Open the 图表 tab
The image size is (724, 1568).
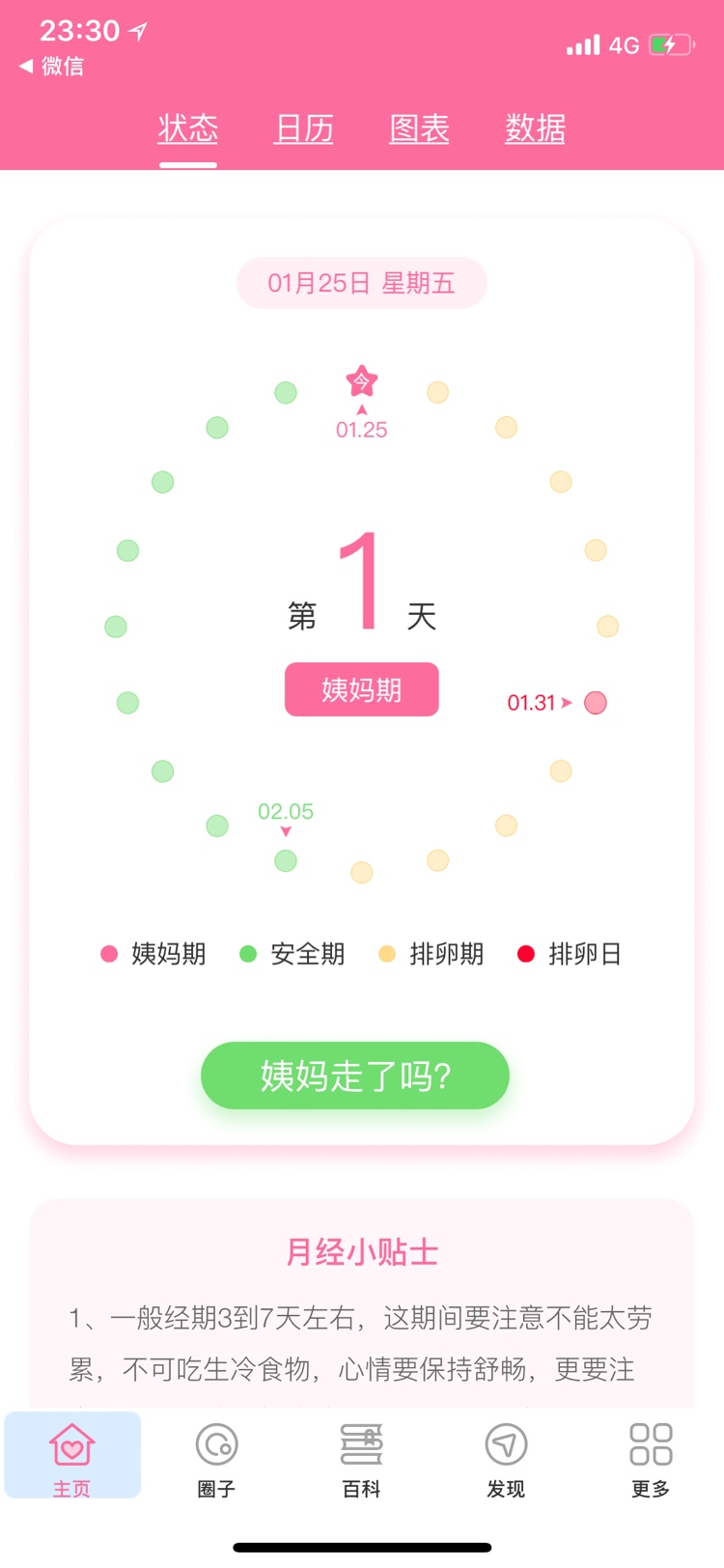pos(420,128)
